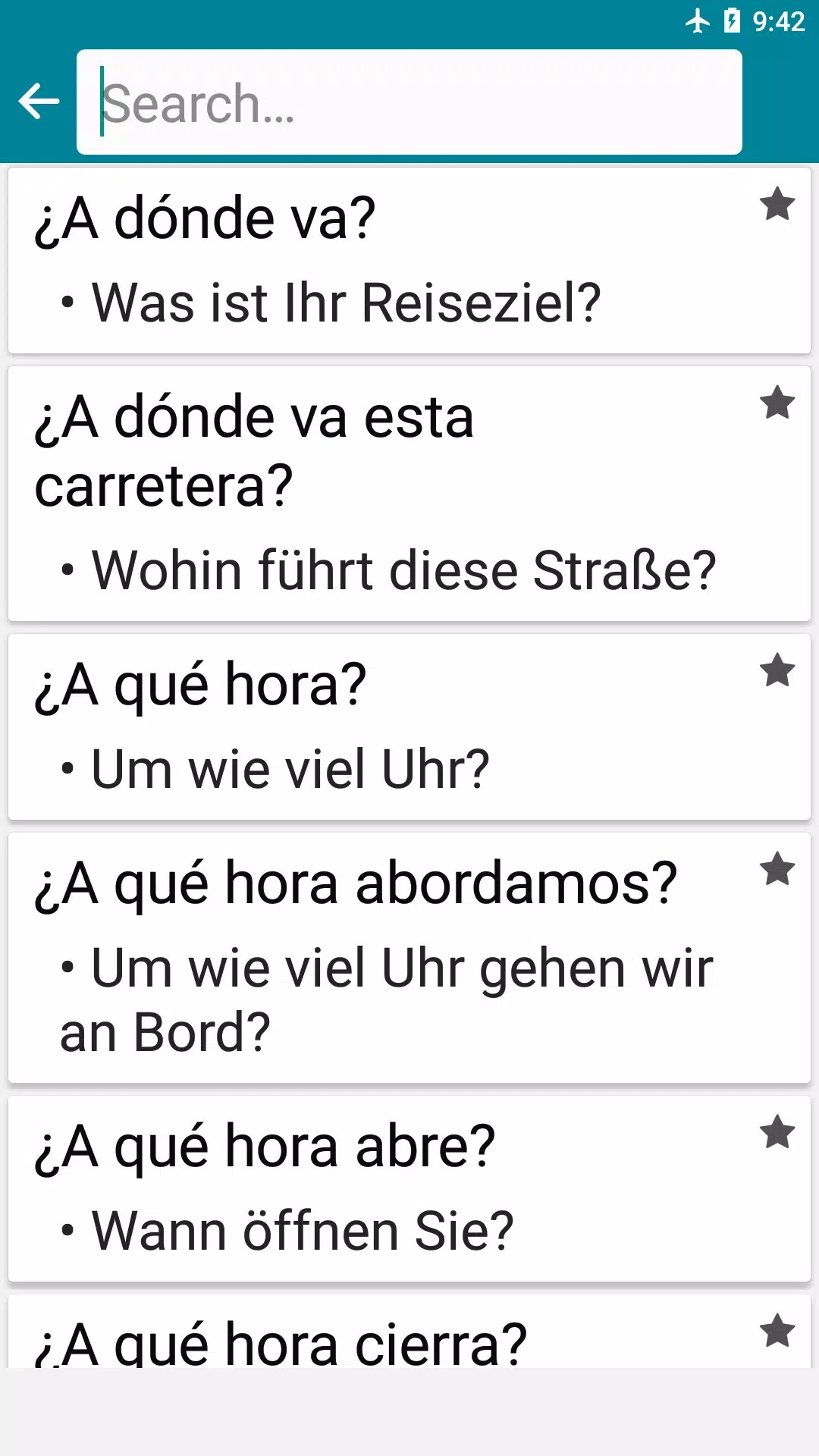Go back using the arrow icon

(39, 102)
